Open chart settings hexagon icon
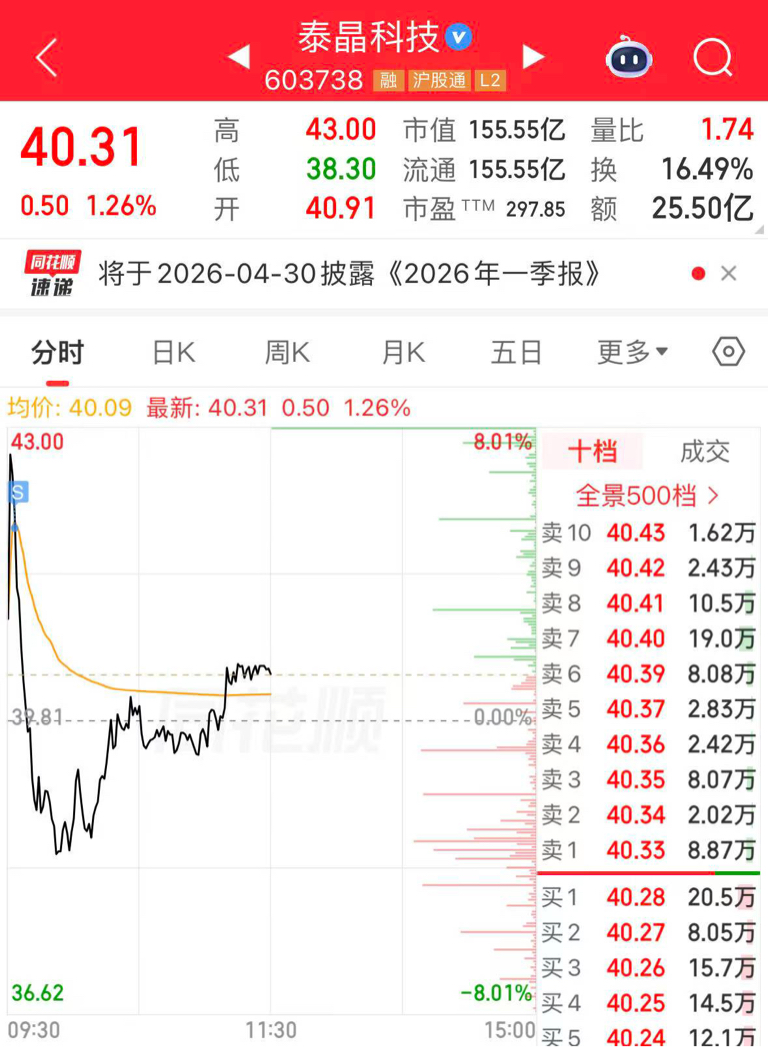 tap(728, 352)
